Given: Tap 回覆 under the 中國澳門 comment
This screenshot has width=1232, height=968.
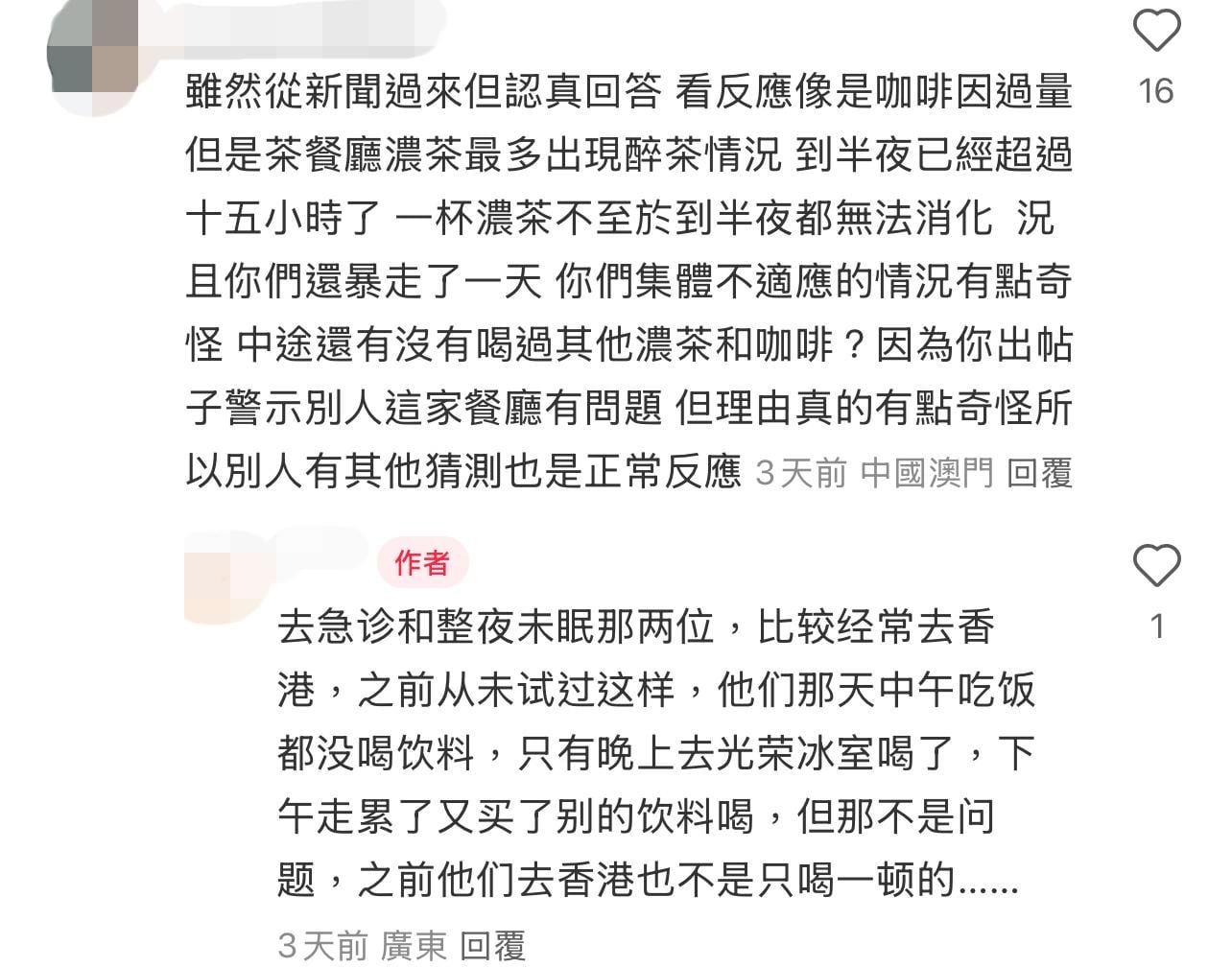Looking at the screenshot, I should click(x=1039, y=472).
